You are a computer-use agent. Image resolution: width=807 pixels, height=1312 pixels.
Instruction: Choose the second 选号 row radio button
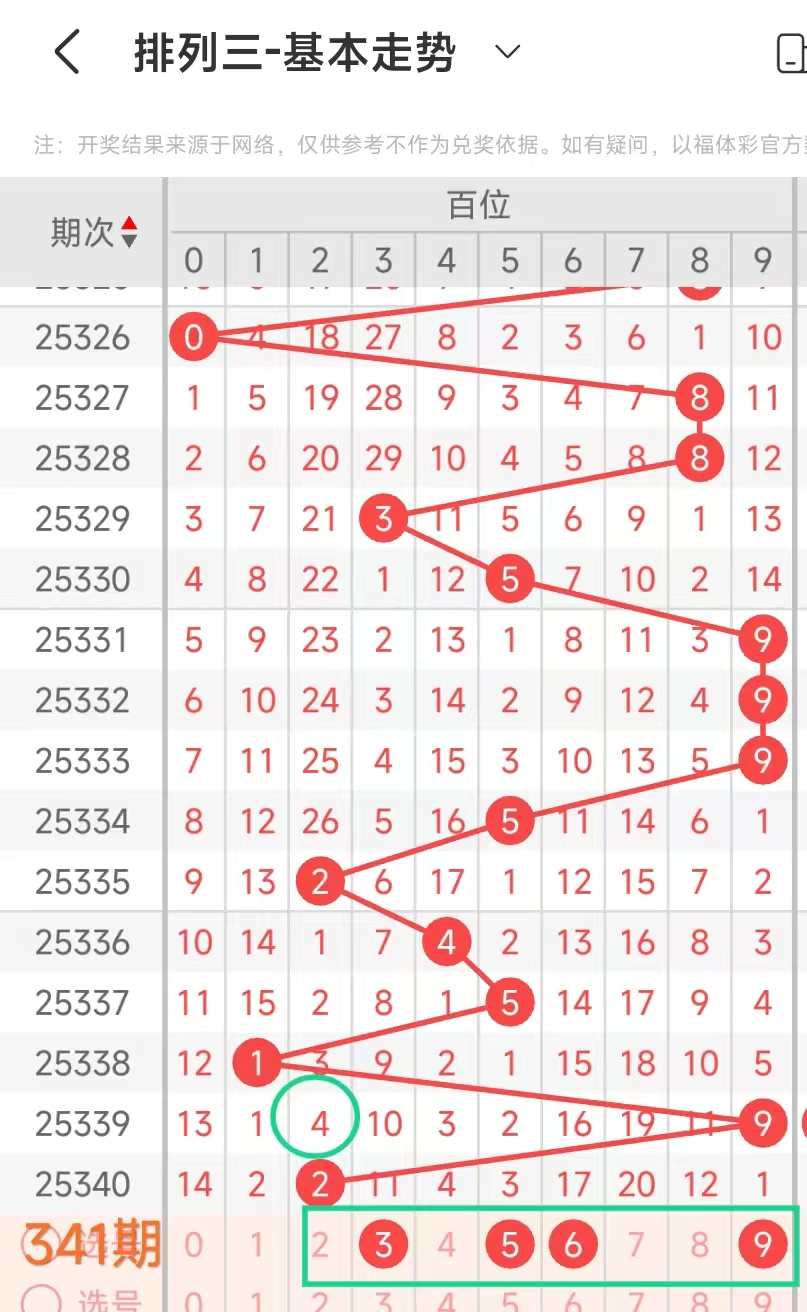click(x=42, y=1300)
